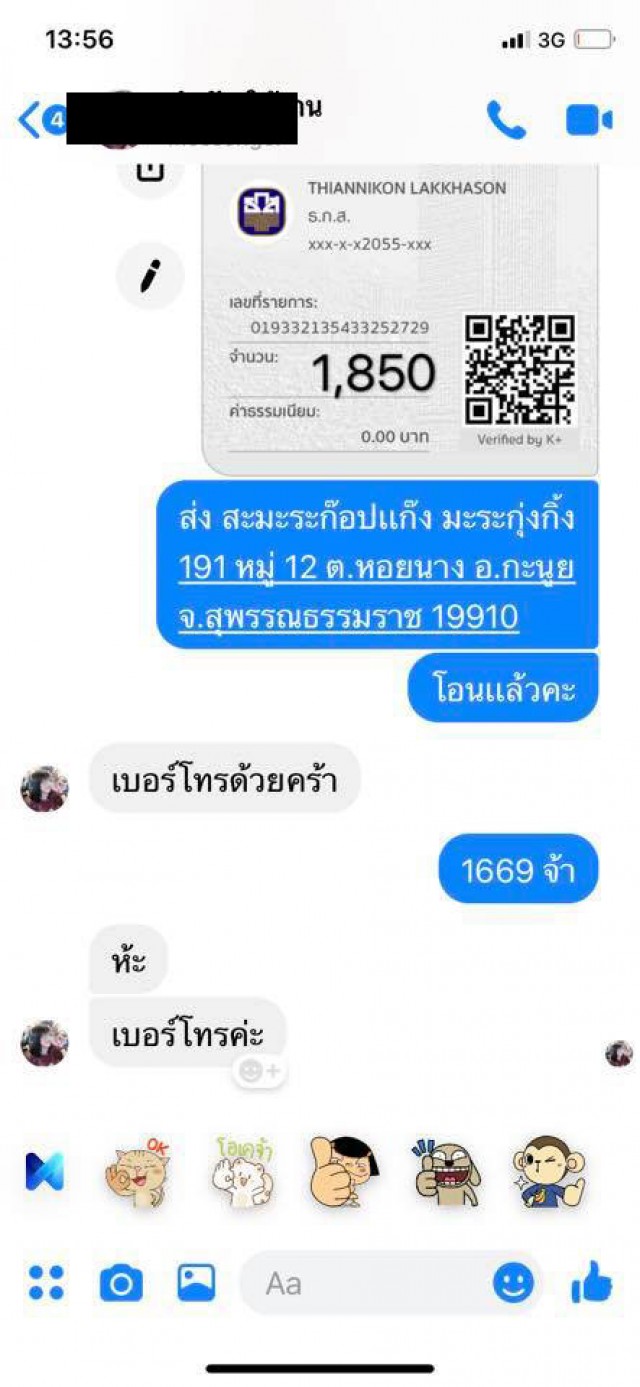Send the winking monkey sticker
The height and width of the screenshot is (1387, 640).
click(548, 1174)
